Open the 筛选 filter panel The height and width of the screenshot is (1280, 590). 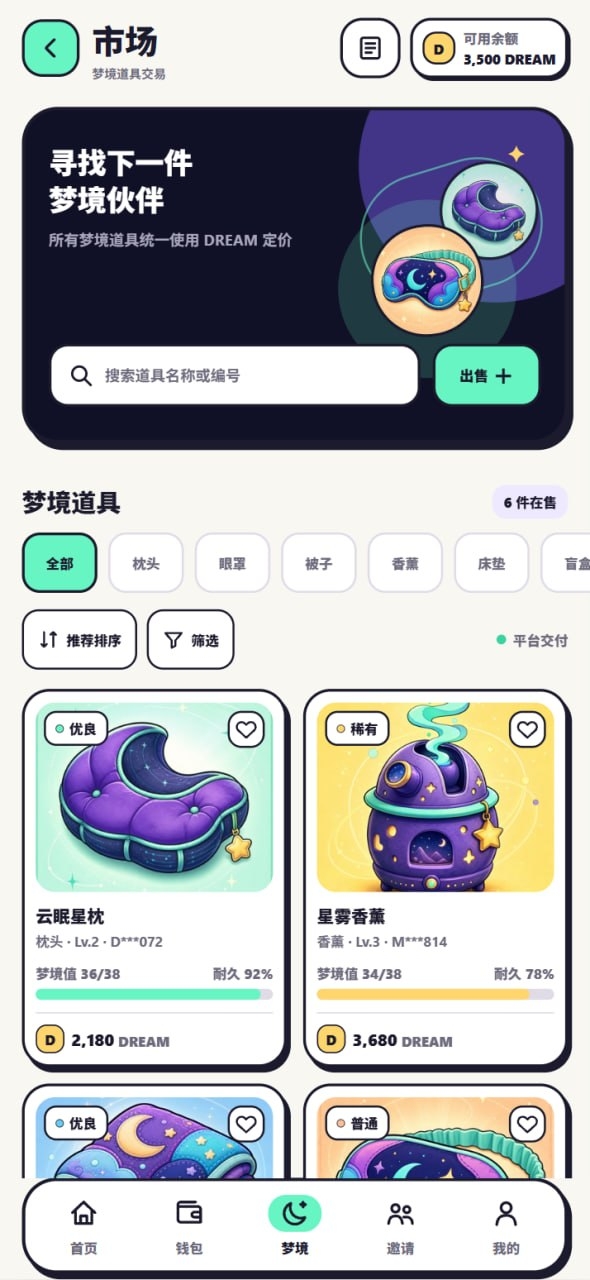[190, 639]
